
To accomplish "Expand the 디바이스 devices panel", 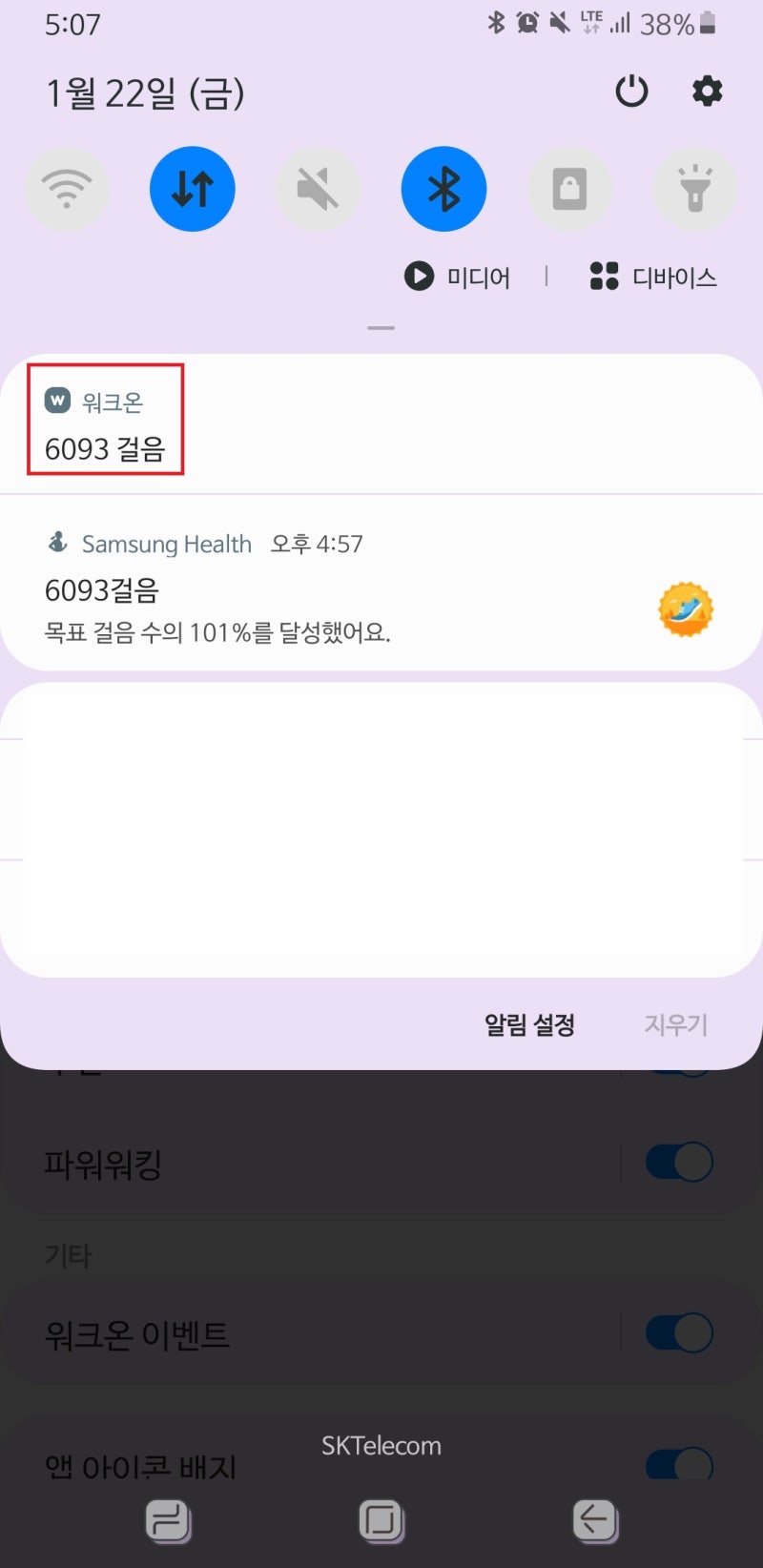I will (x=652, y=277).
